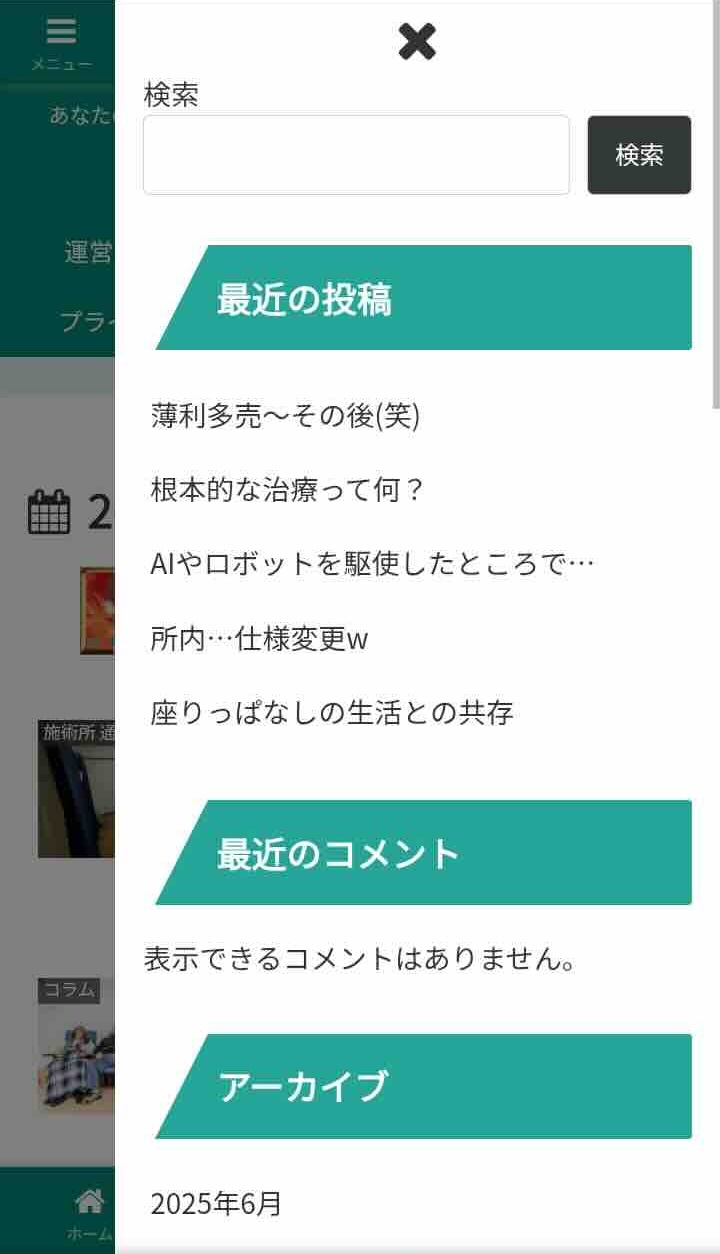Tap the dark 検索 search button

(639, 155)
